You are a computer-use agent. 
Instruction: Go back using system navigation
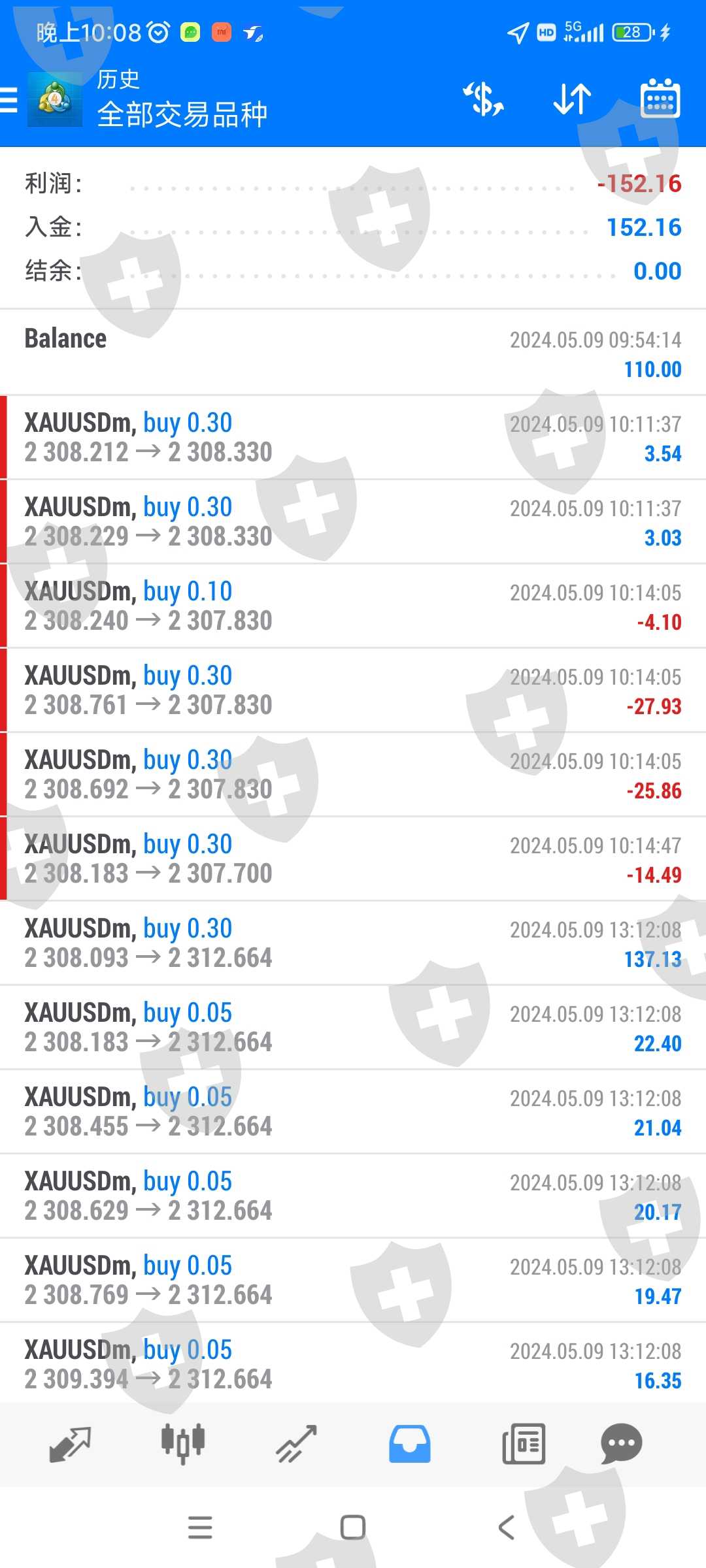[507, 1527]
